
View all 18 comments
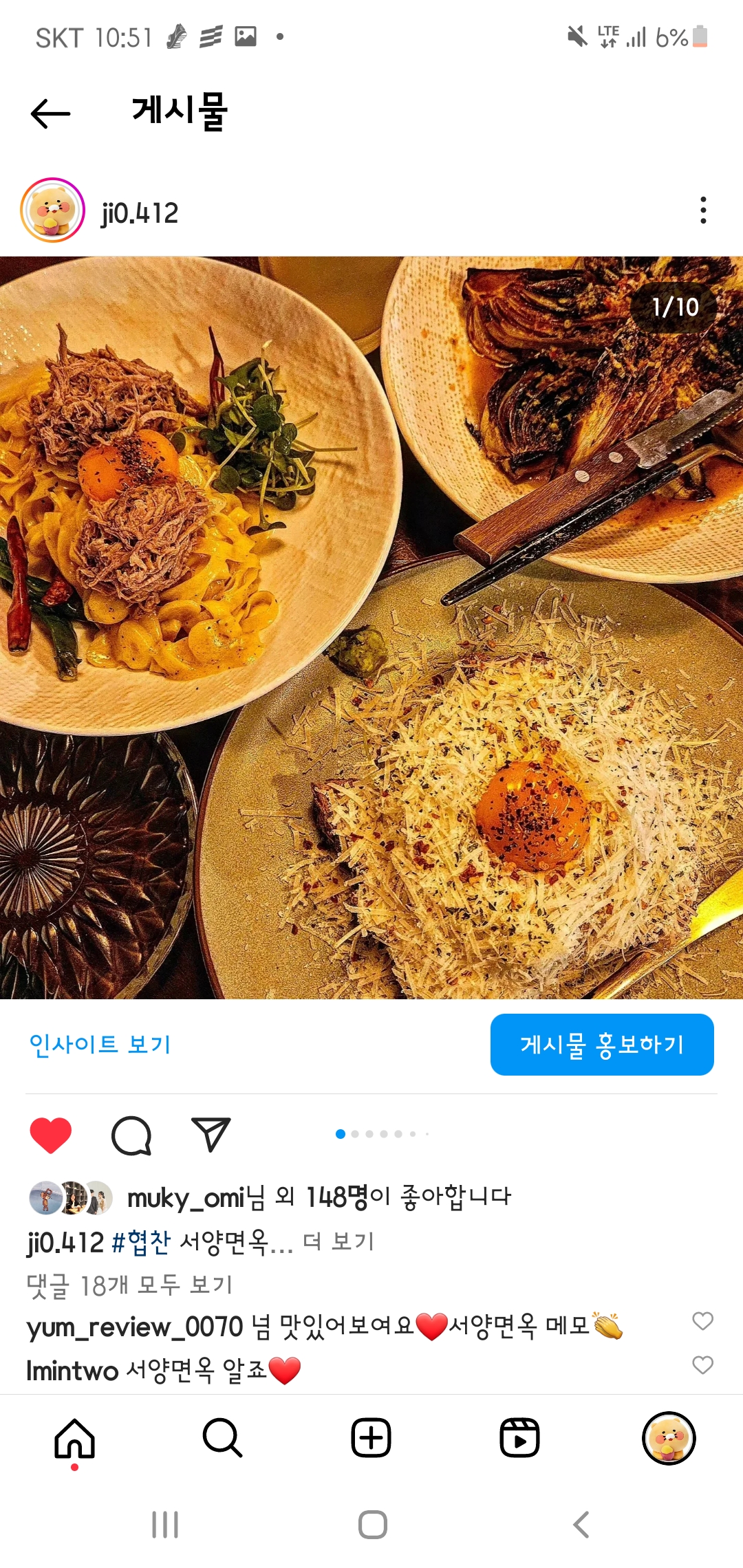pyautogui.click(x=129, y=1285)
